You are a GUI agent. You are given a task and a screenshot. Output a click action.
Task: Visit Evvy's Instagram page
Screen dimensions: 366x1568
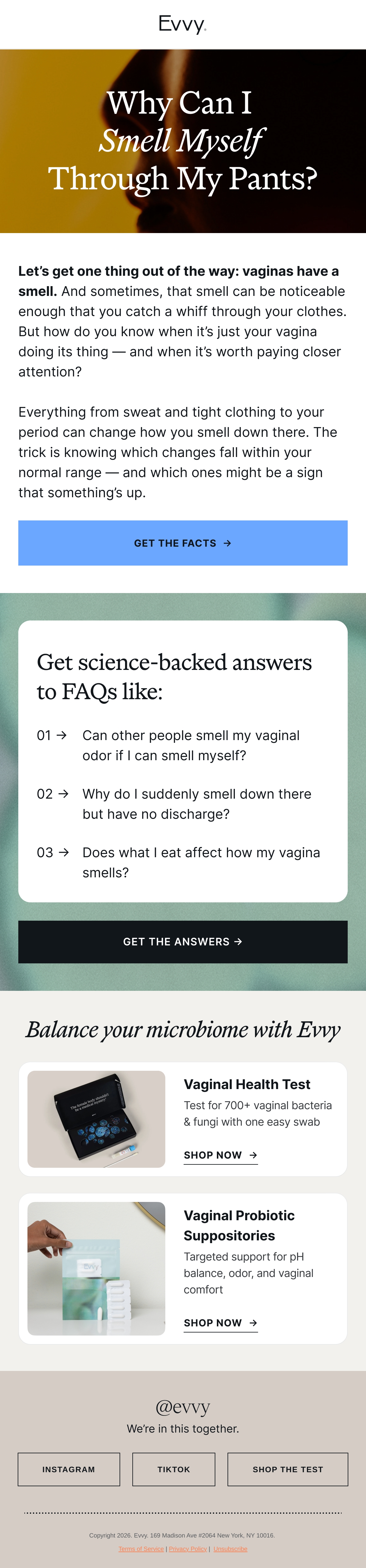[69, 1469]
